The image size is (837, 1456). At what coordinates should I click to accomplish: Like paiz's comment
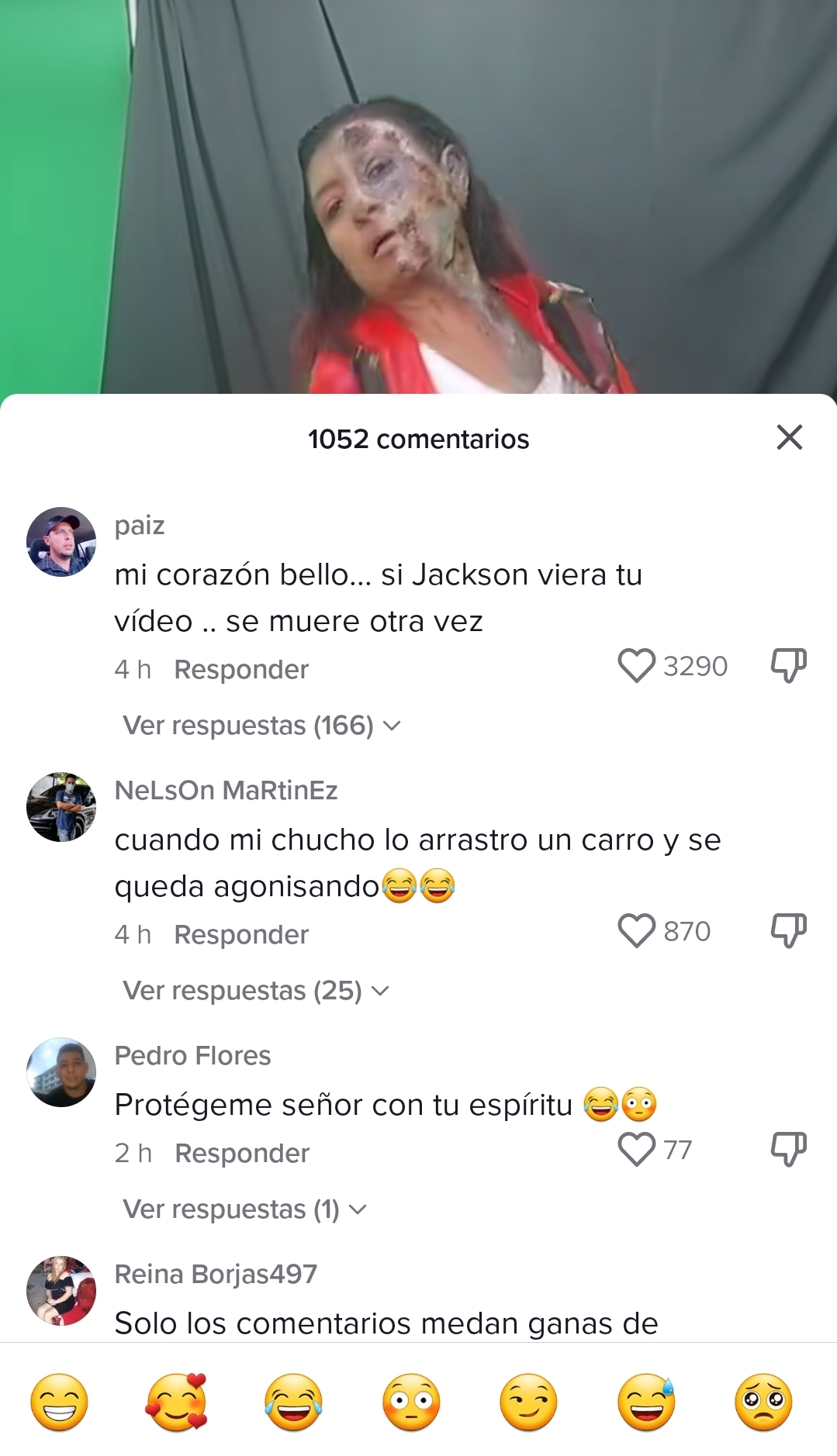637,666
